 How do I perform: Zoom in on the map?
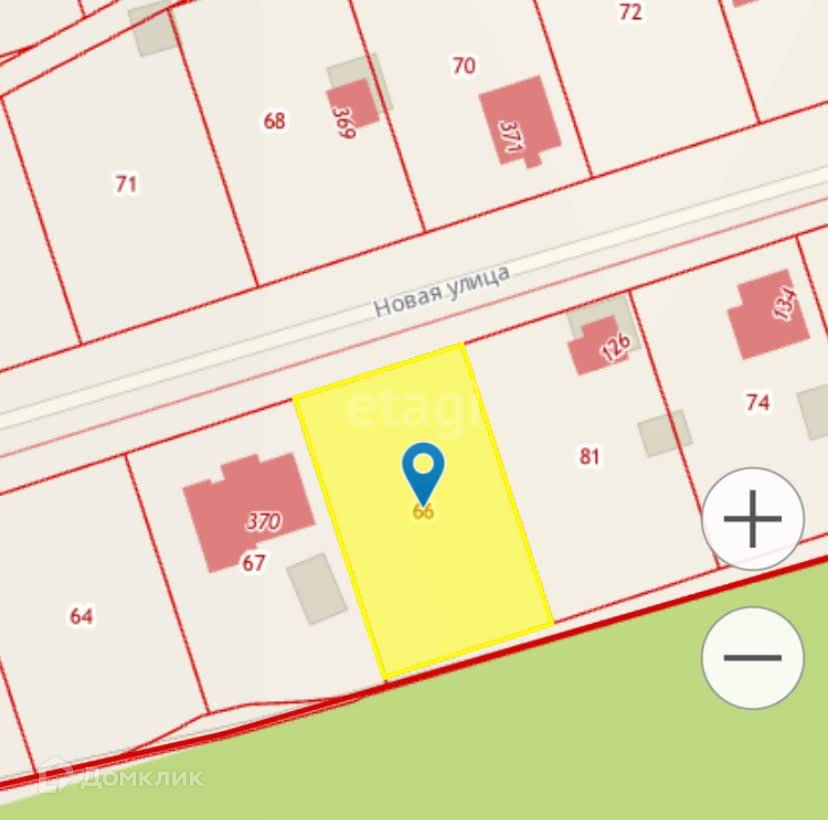tap(752, 519)
